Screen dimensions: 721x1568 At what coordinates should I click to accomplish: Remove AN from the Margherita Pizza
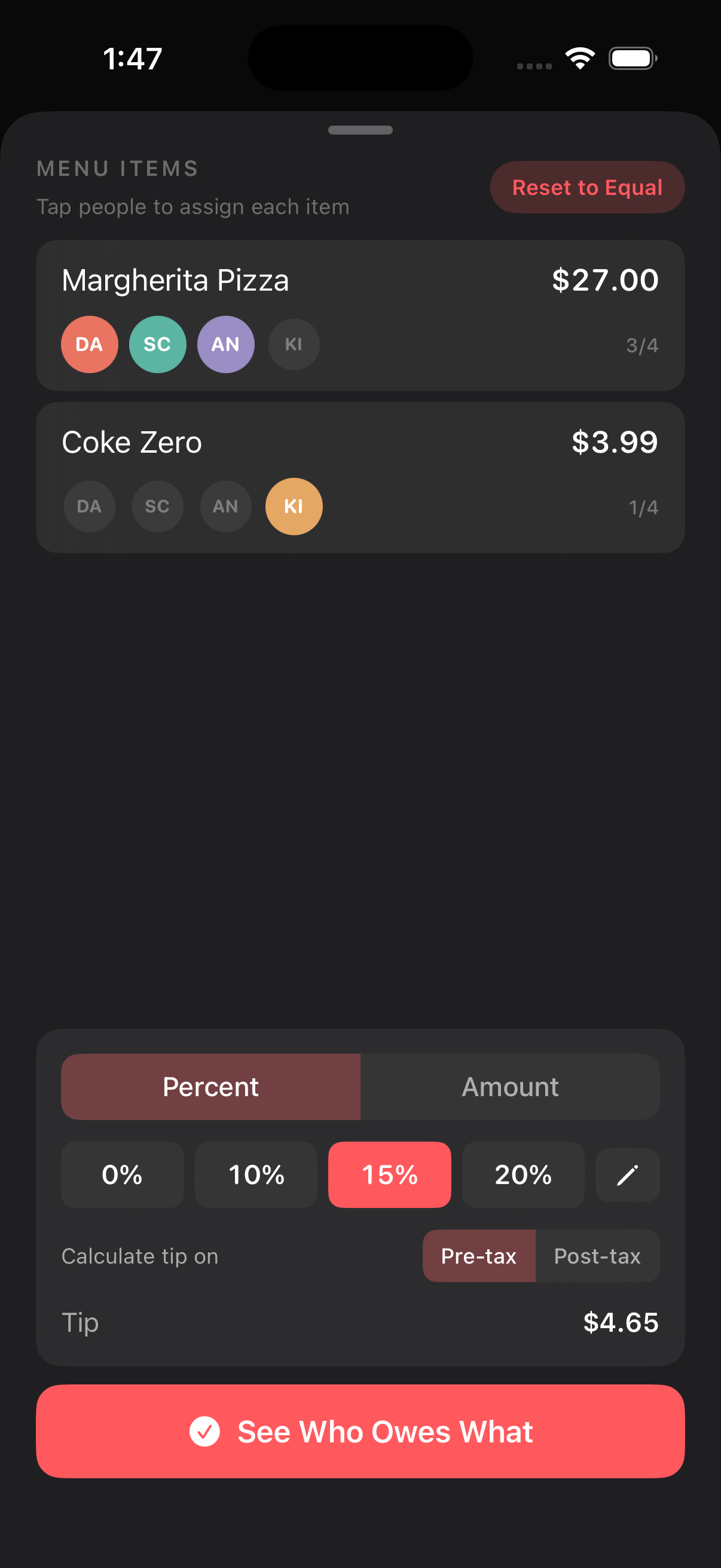(225, 344)
